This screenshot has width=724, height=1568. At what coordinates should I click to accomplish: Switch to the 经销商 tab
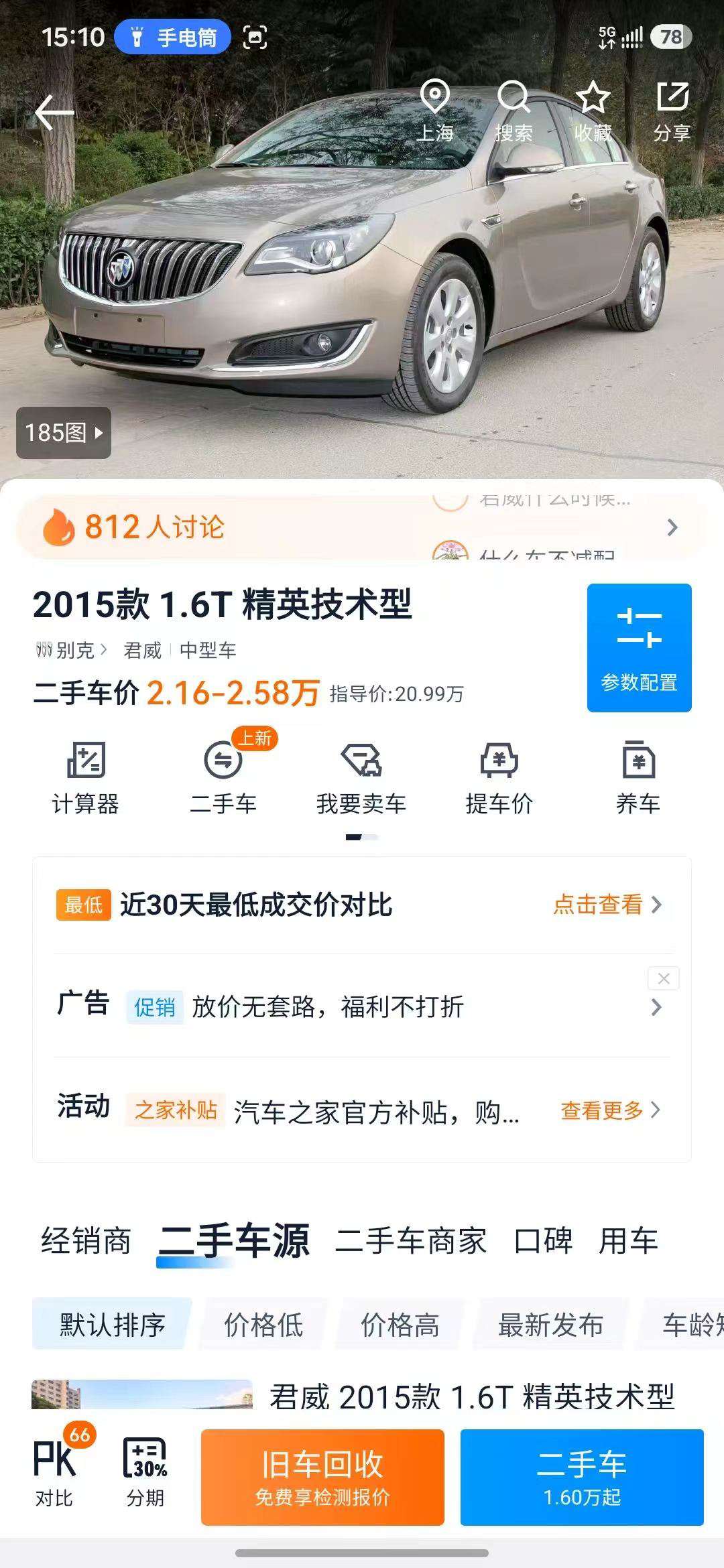tap(86, 1241)
